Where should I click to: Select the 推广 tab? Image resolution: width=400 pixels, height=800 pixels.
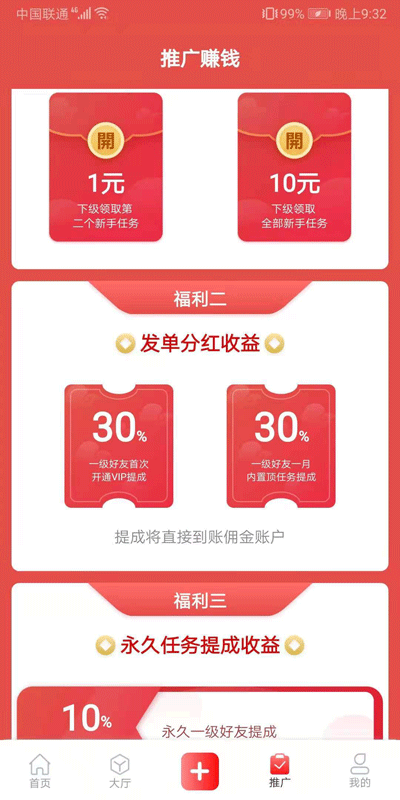(280, 771)
